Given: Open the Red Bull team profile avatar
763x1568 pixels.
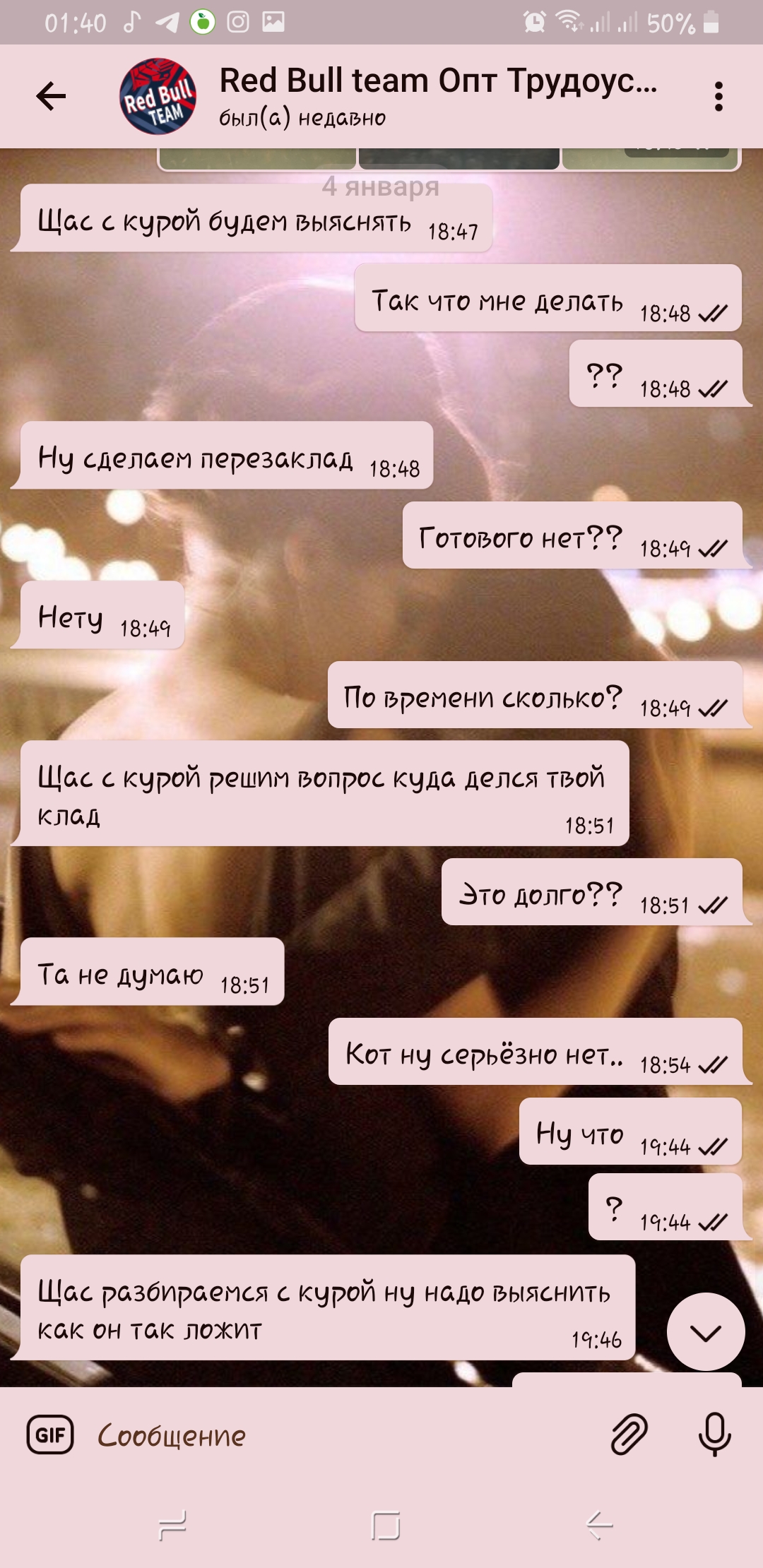Looking at the screenshot, I should tap(158, 96).
